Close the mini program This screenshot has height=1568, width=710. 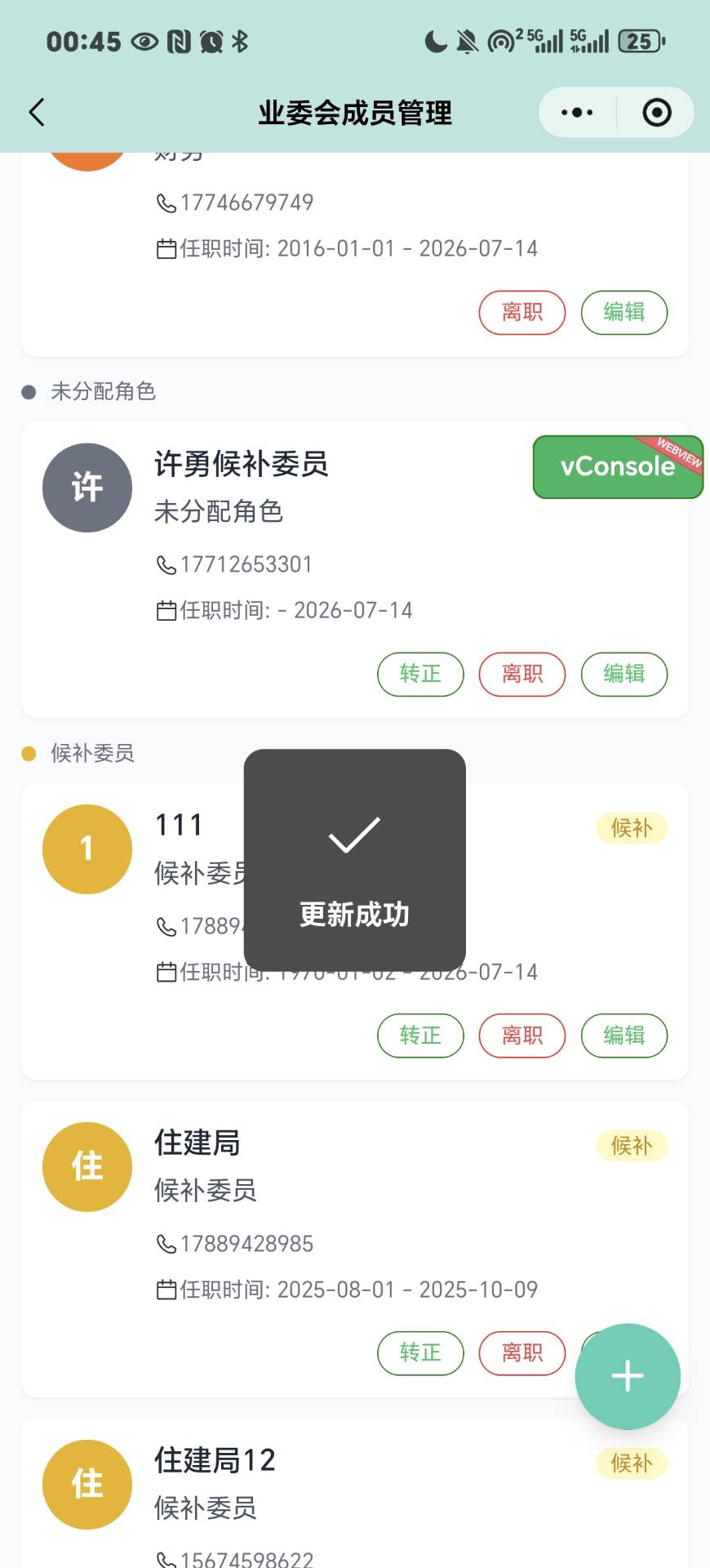656,113
